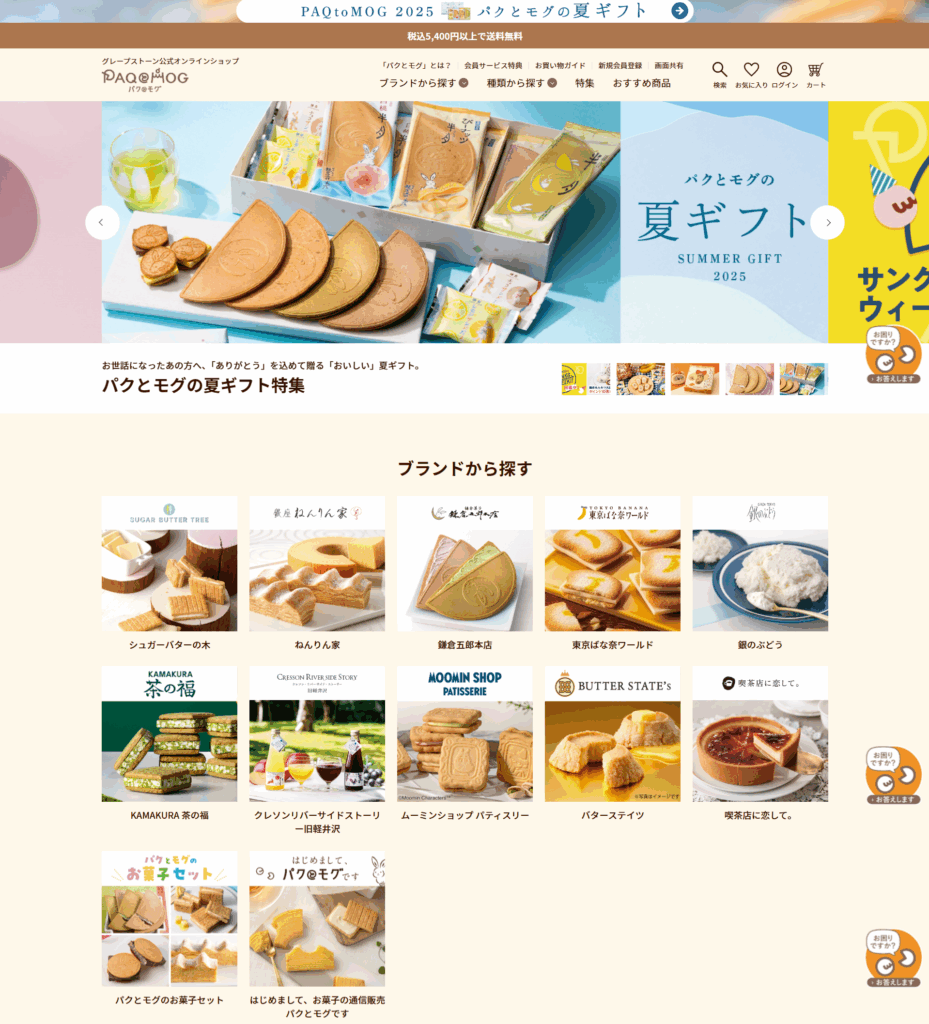
Task: Open the KAMAKURA 茶の福 brand card
Action: click(169, 742)
